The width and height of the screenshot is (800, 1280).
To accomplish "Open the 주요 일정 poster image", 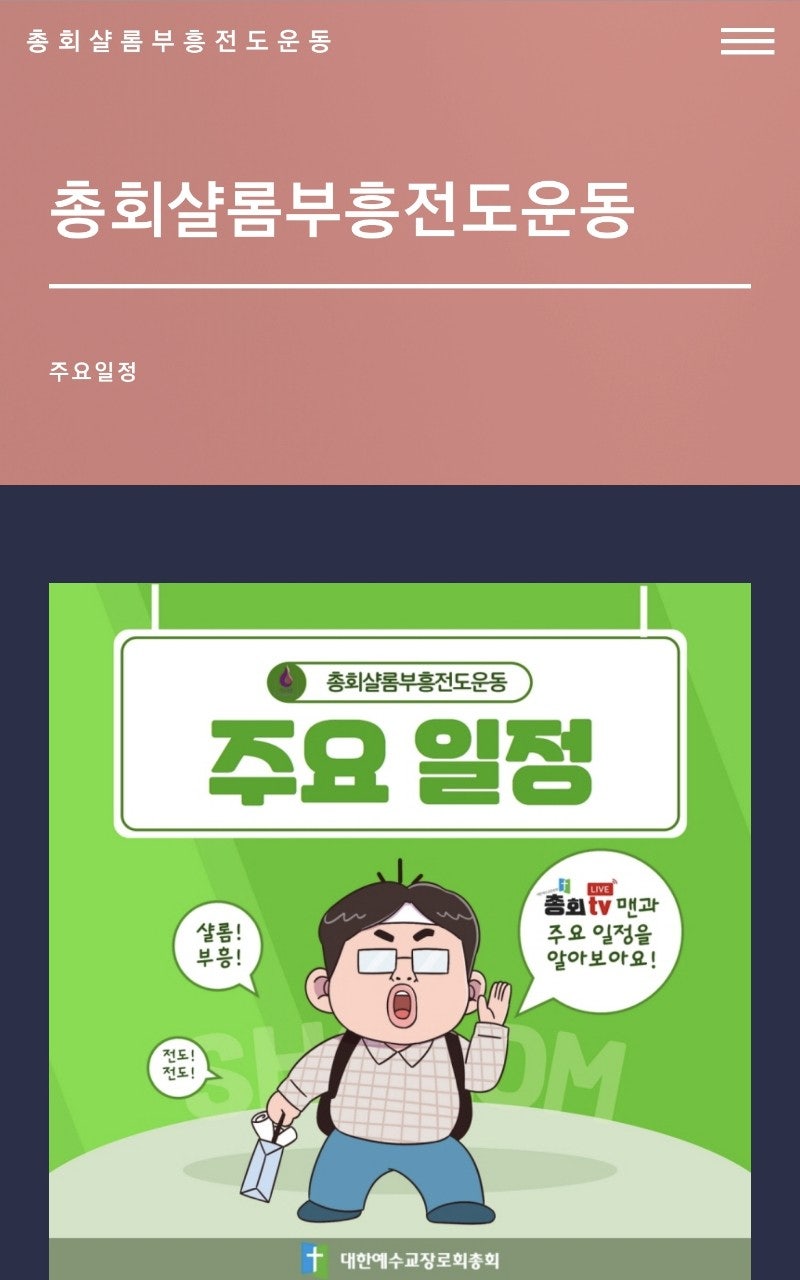I will (x=400, y=930).
